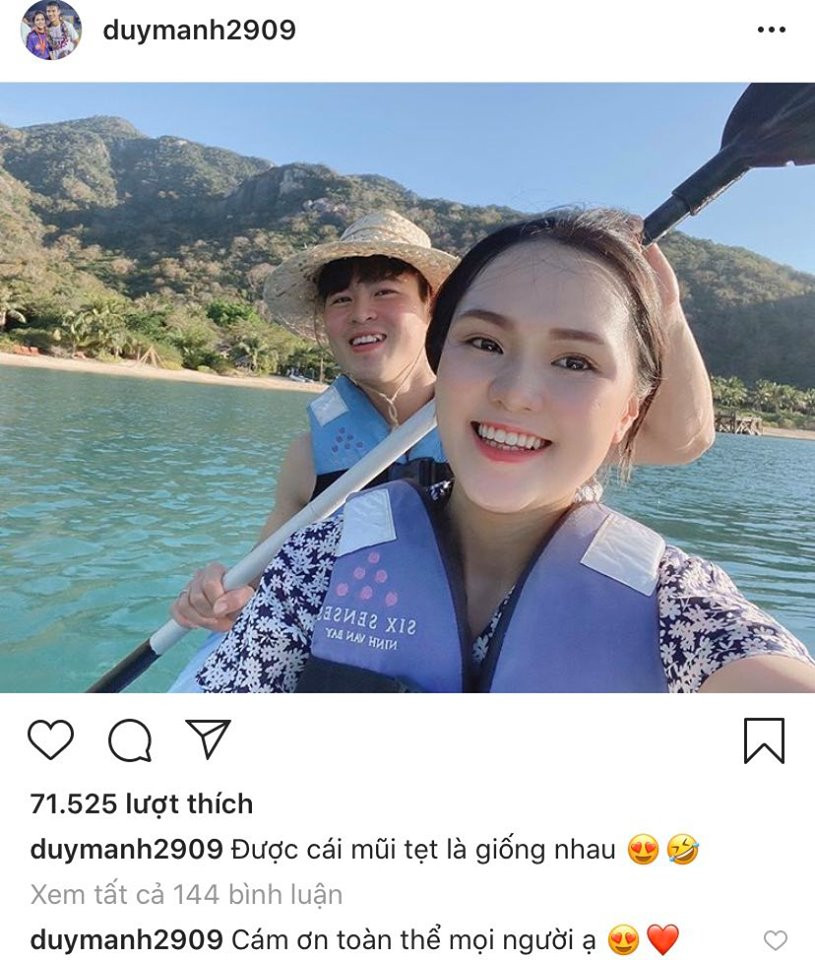Open the comment bubble icon
Viewport: 815px width, 960px height.
pos(130,741)
